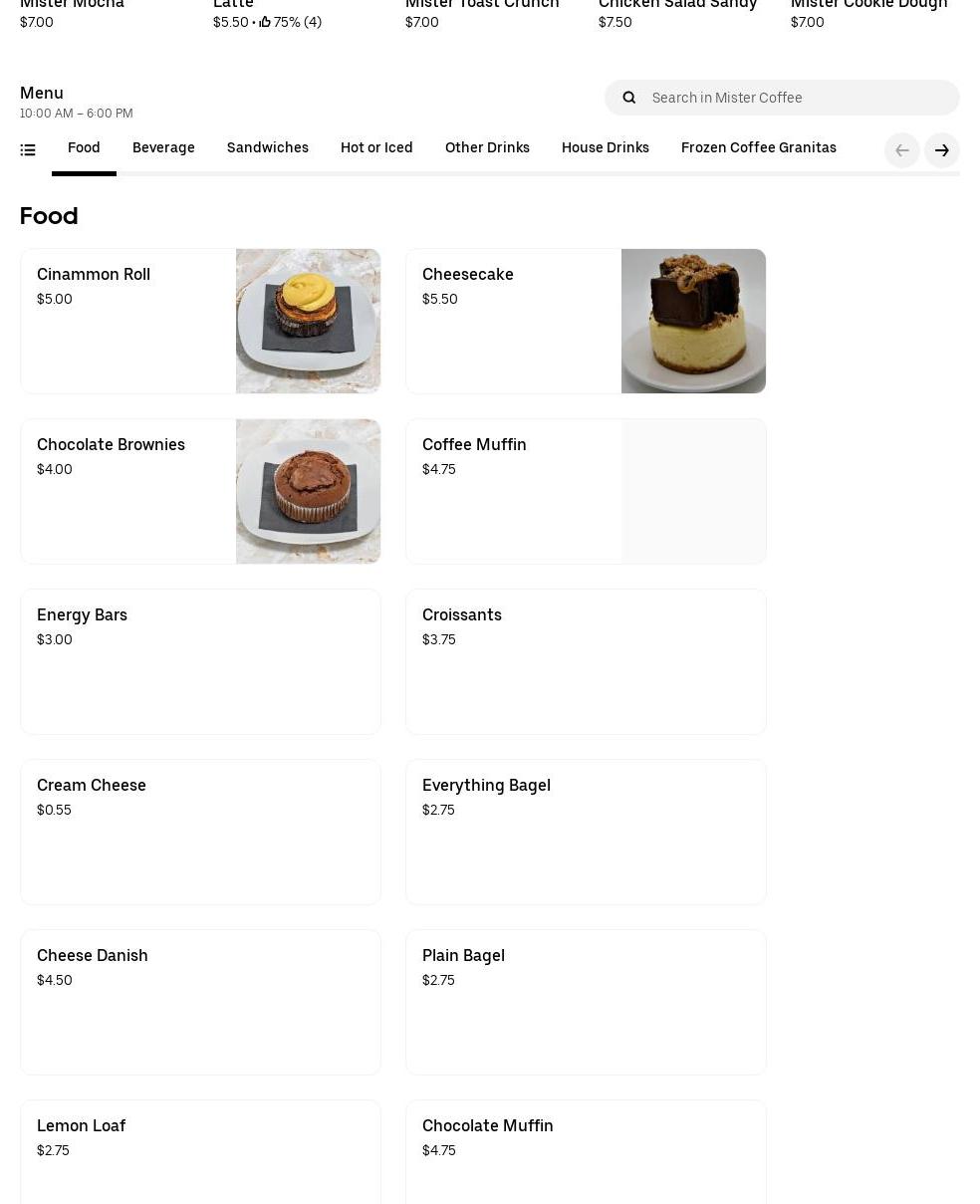View the Chocolate Brownies item

200,491
